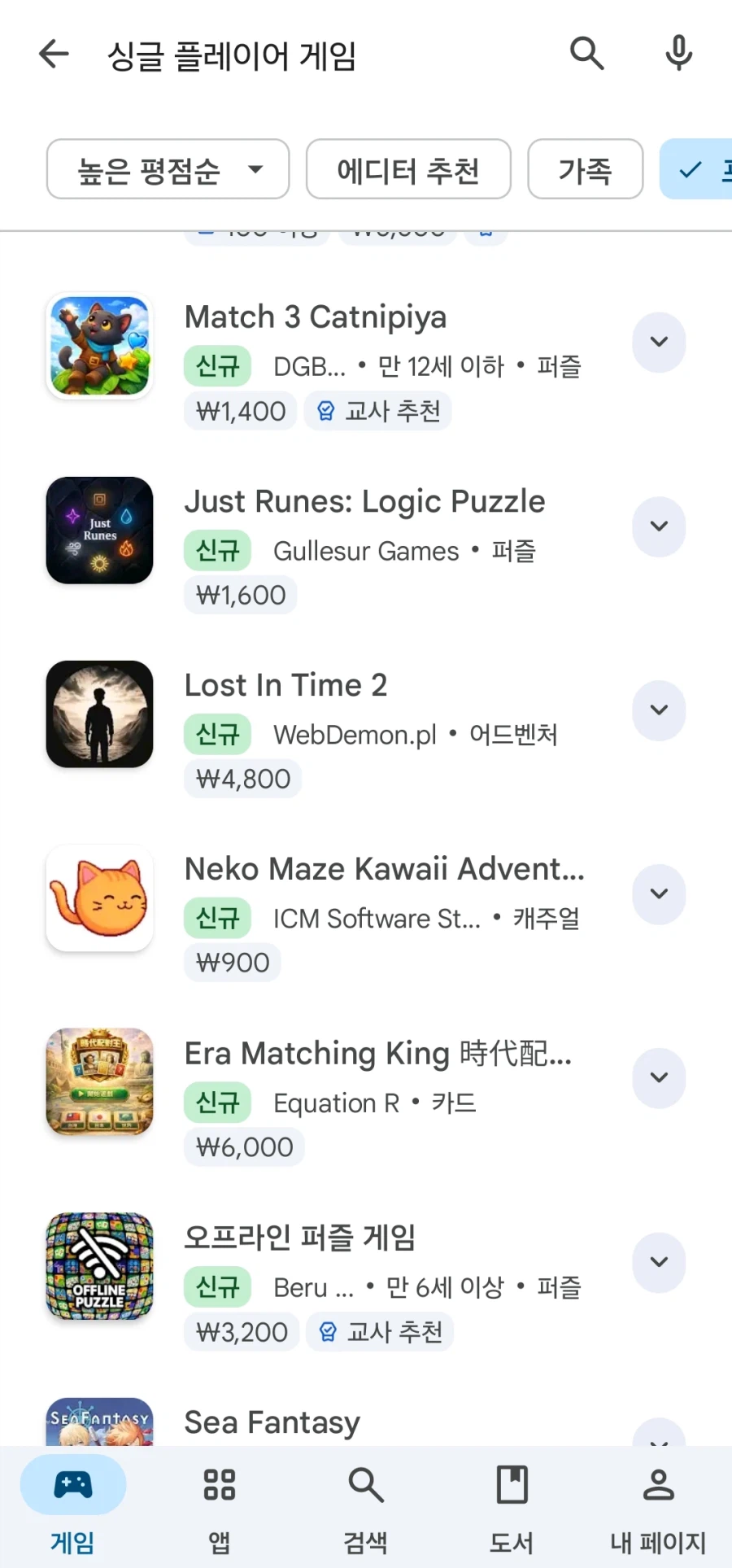
Task: Open the 오프라인 퍼즐 게임 listing
Action: coord(300,1238)
